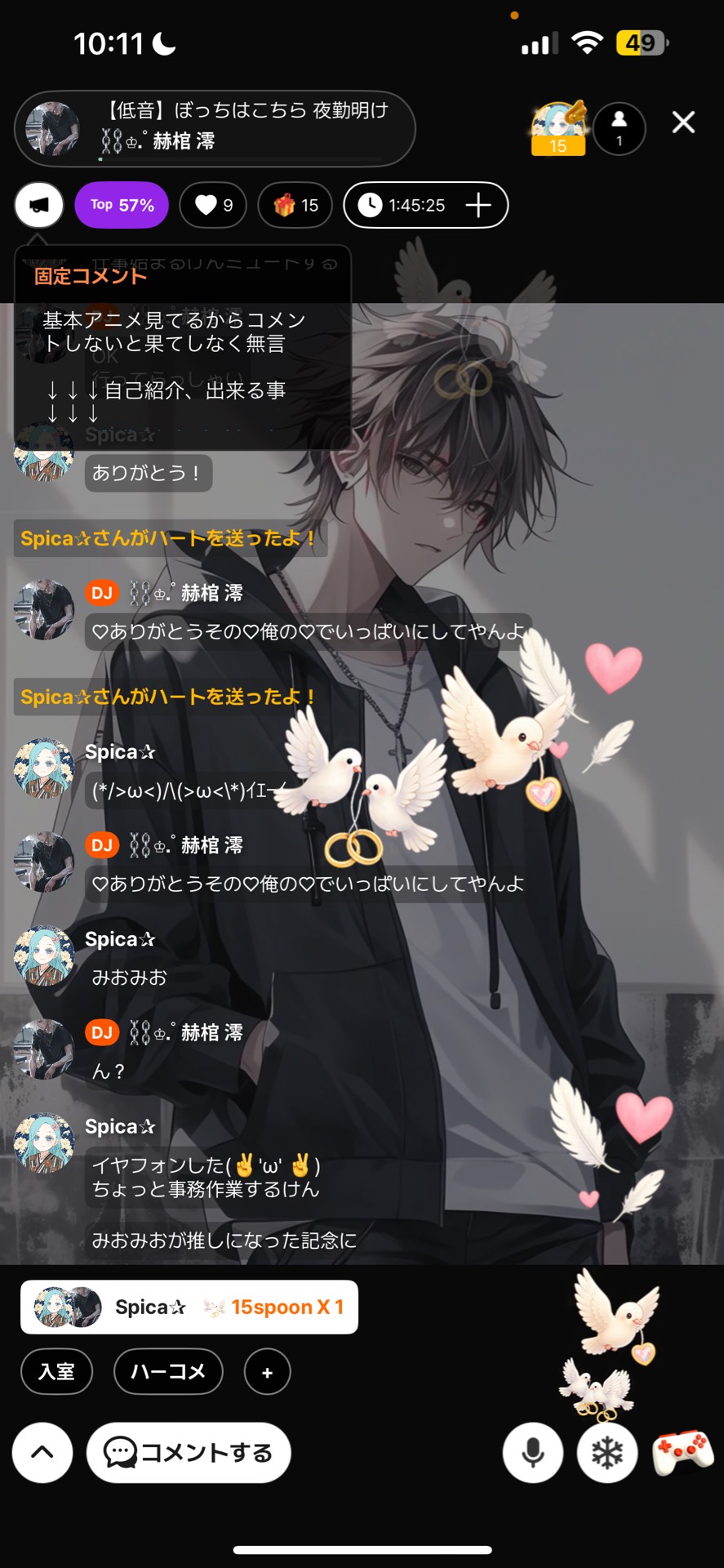Open the コメントする comment field
Viewport: 724px width, 1568px height.
(189, 1452)
